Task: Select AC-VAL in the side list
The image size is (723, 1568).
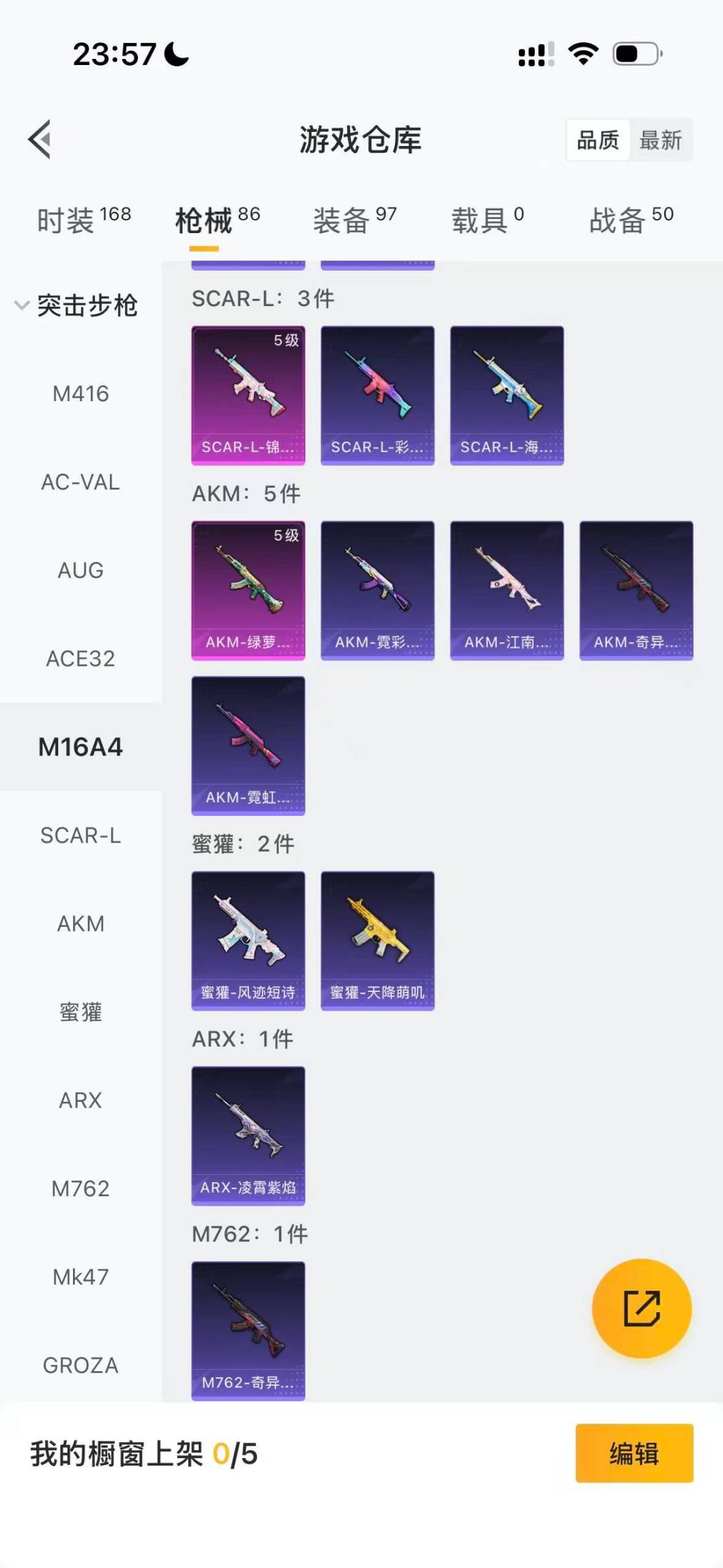Action: [80, 482]
